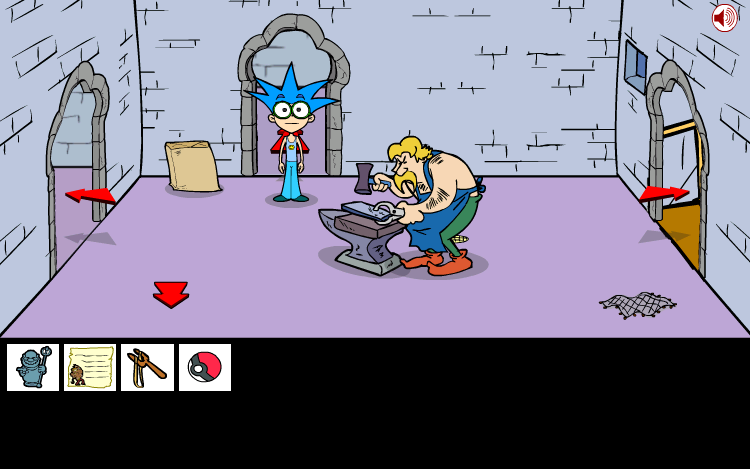This screenshot has width=750, height=469.
Task: Mute the game sound
Action: (x=724, y=18)
